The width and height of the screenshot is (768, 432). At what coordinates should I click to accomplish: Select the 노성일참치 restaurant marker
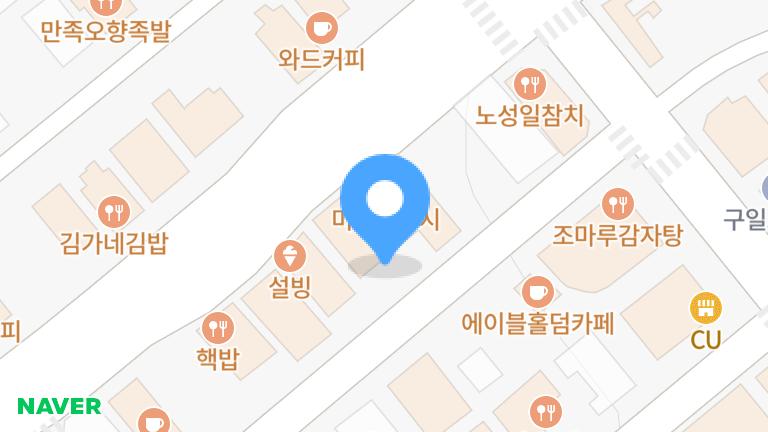(528, 84)
